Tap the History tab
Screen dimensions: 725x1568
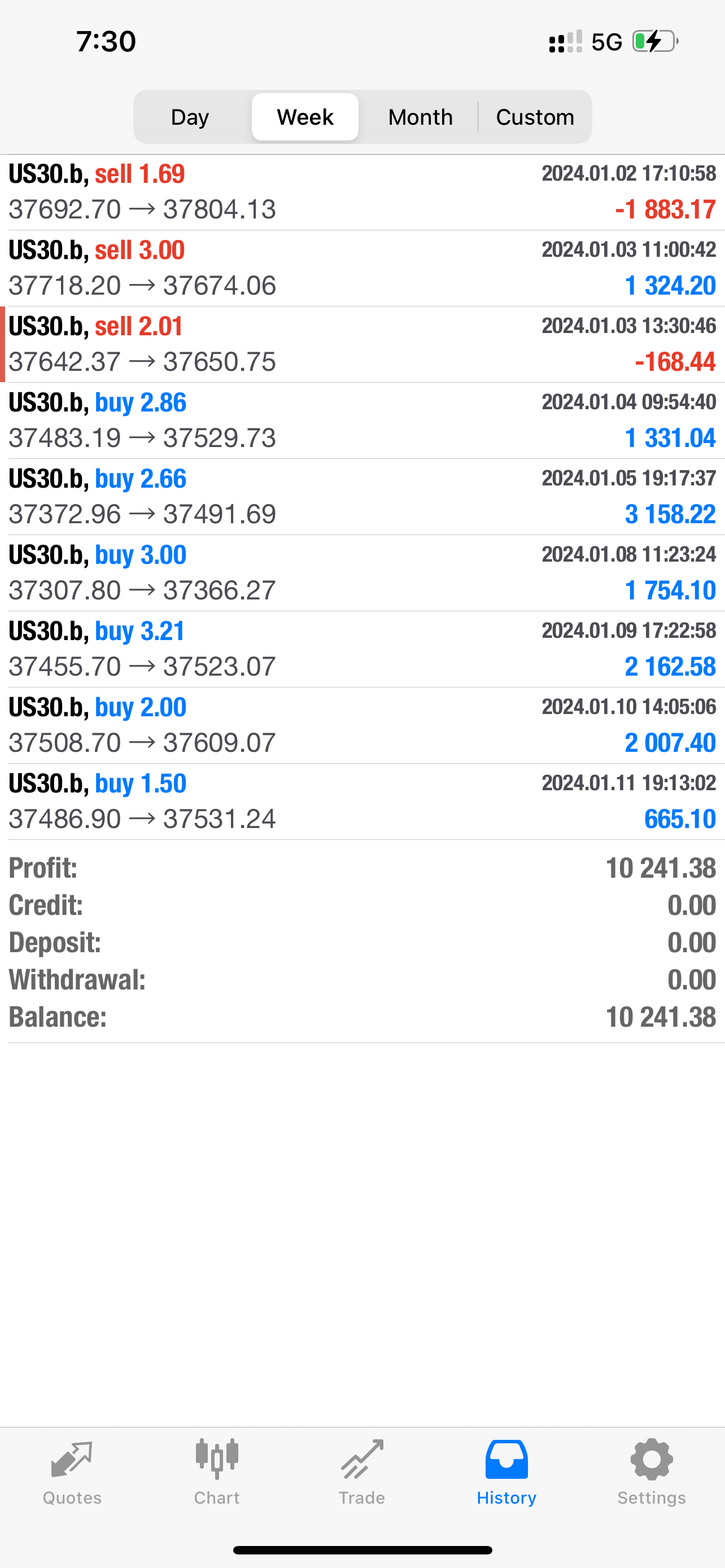pos(506,1473)
